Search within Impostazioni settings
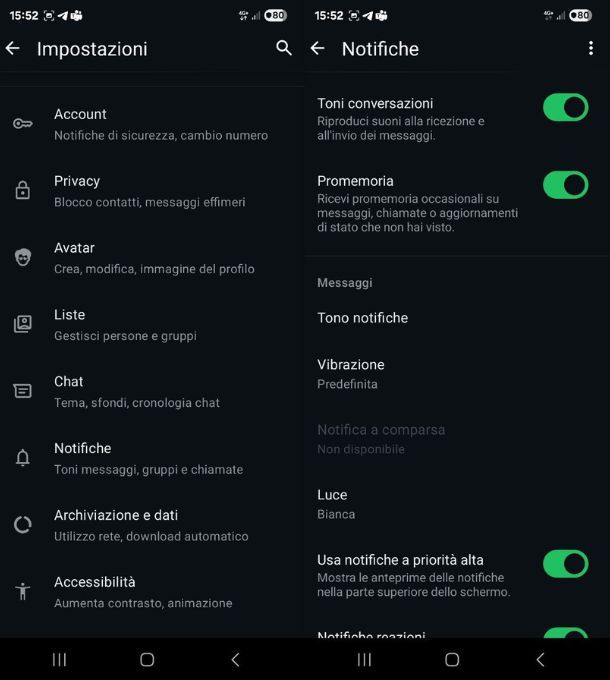This screenshot has height=680, width=610. click(x=284, y=48)
